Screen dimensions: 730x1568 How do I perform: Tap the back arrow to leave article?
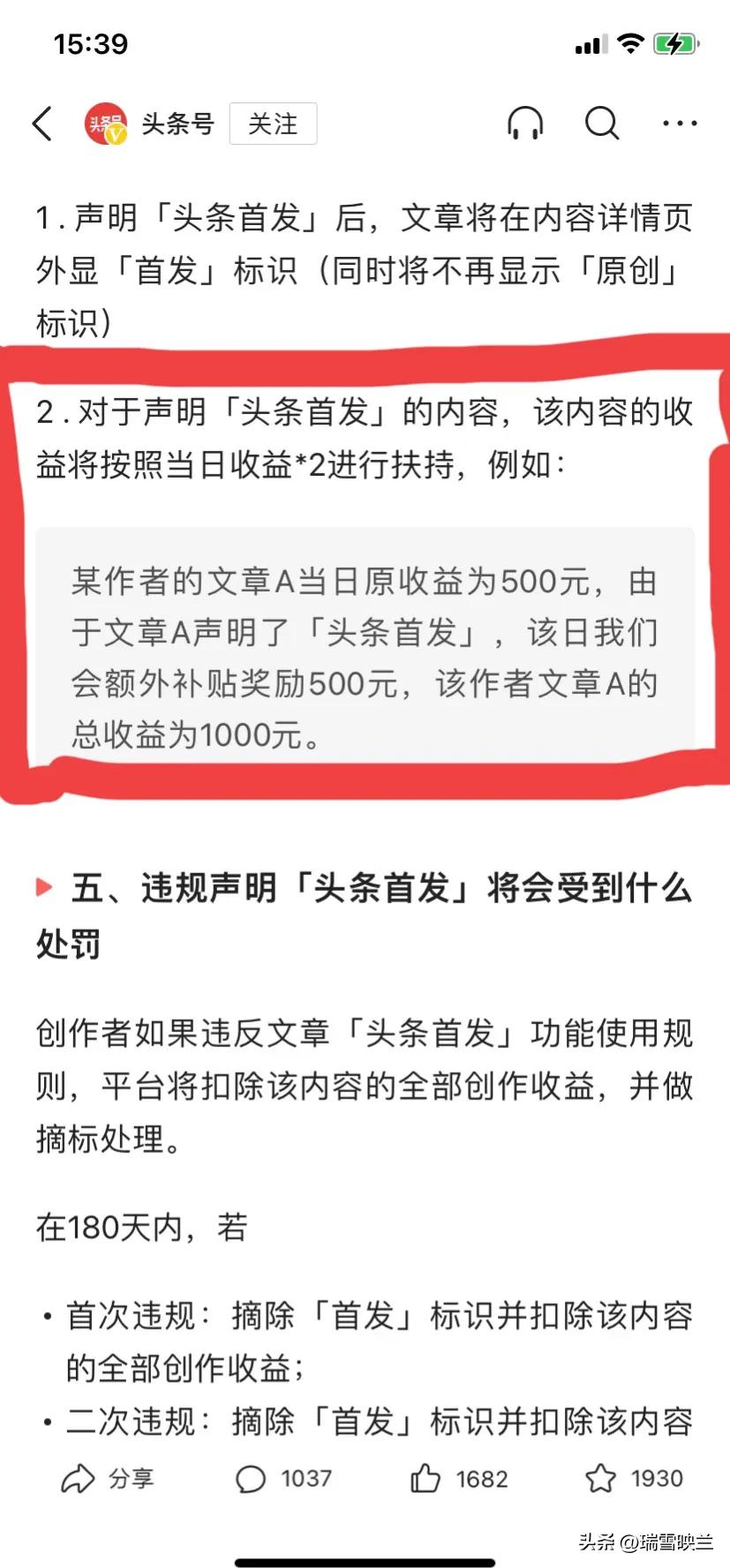tap(41, 124)
